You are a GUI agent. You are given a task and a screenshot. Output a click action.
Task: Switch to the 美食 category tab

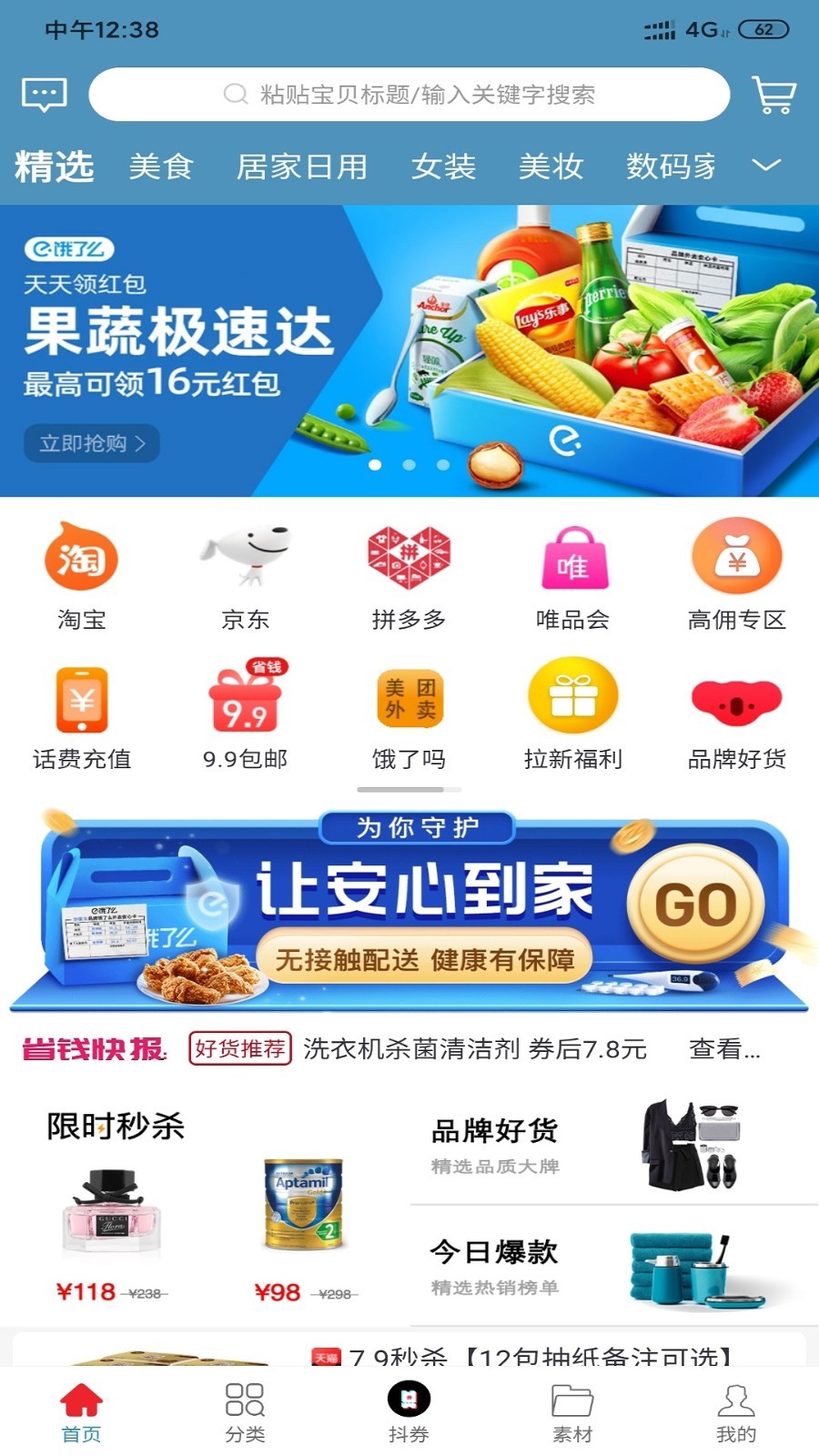tap(161, 167)
